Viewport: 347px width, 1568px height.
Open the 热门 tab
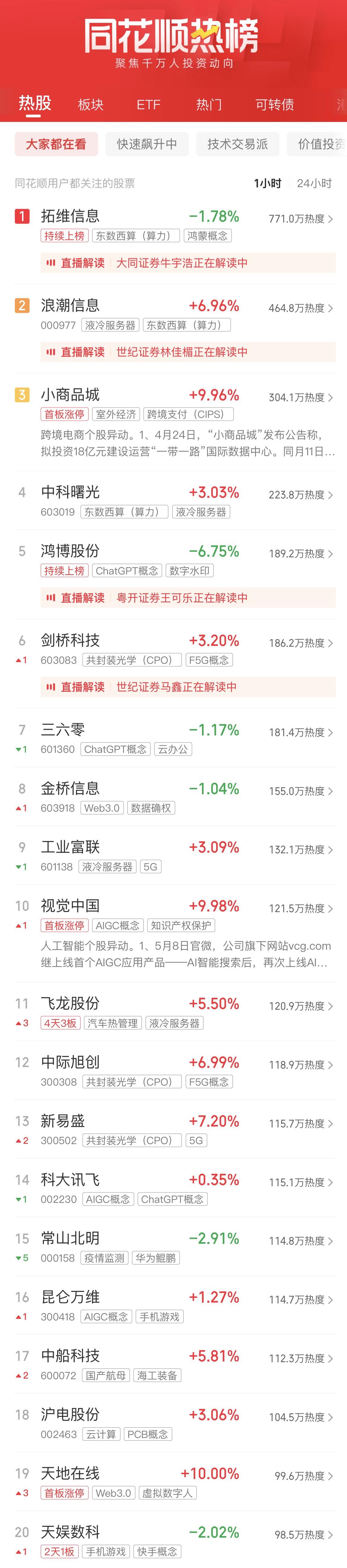(x=208, y=105)
